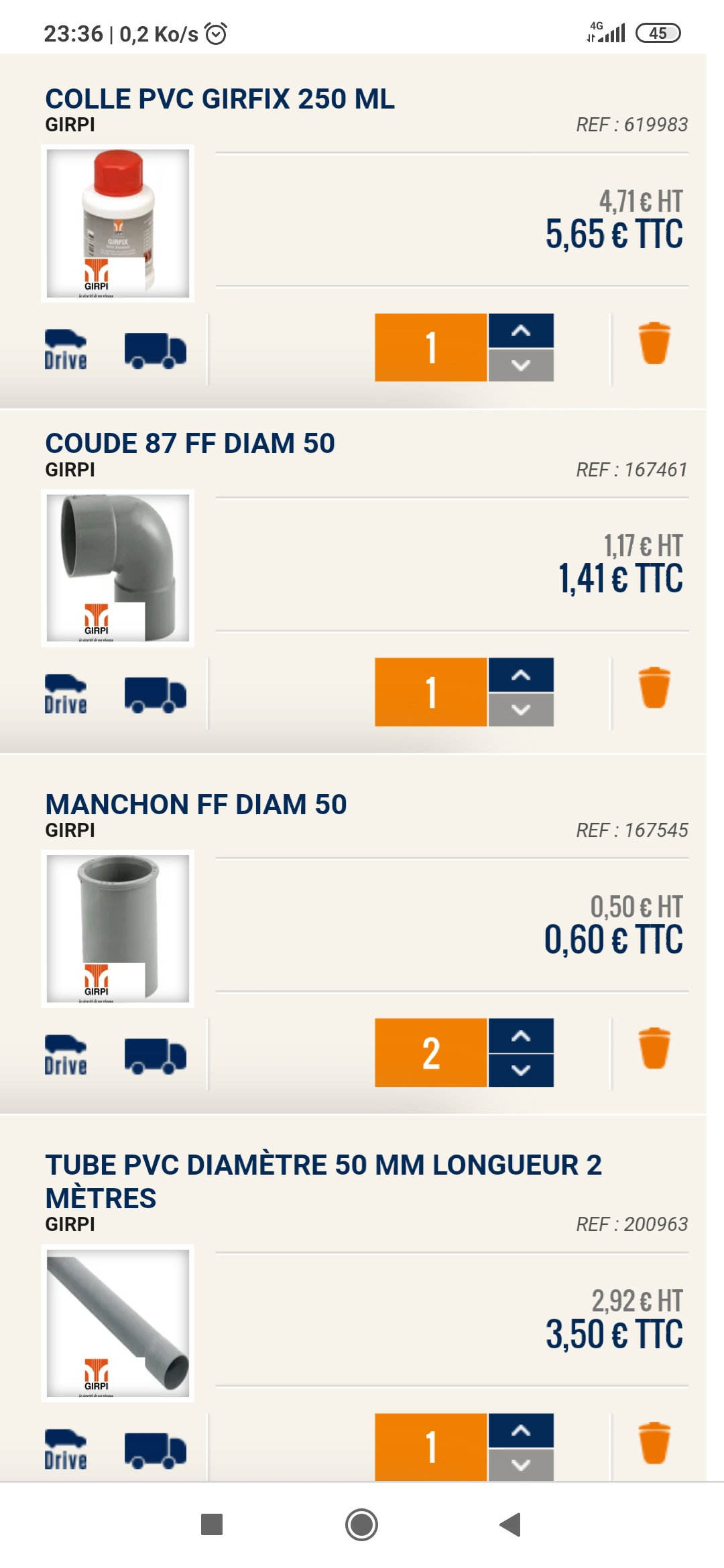Choose truck delivery for Coude 87 FF
Image resolution: width=724 pixels, height=1568 pixels.
pos(155,695)
